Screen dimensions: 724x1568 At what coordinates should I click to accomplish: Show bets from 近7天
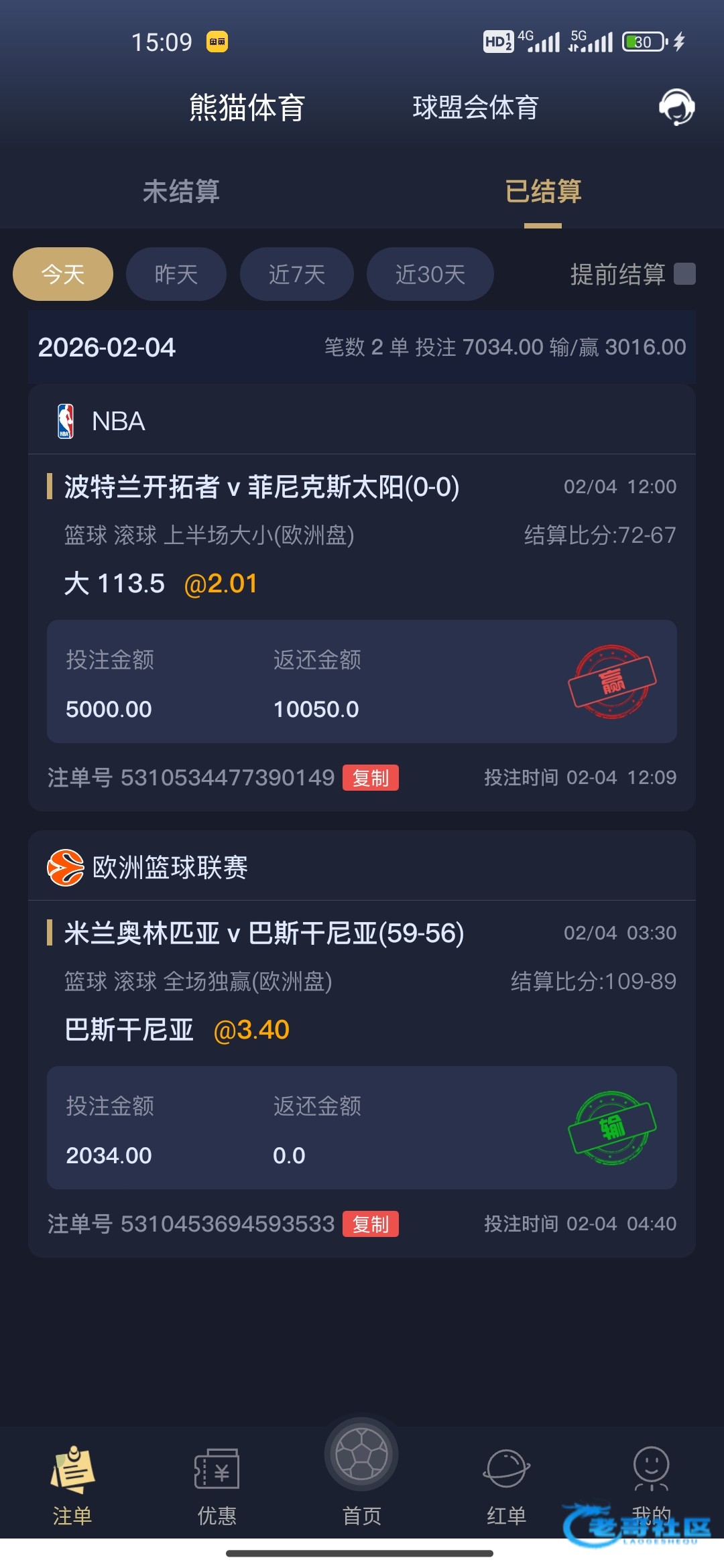coord(296,274)
